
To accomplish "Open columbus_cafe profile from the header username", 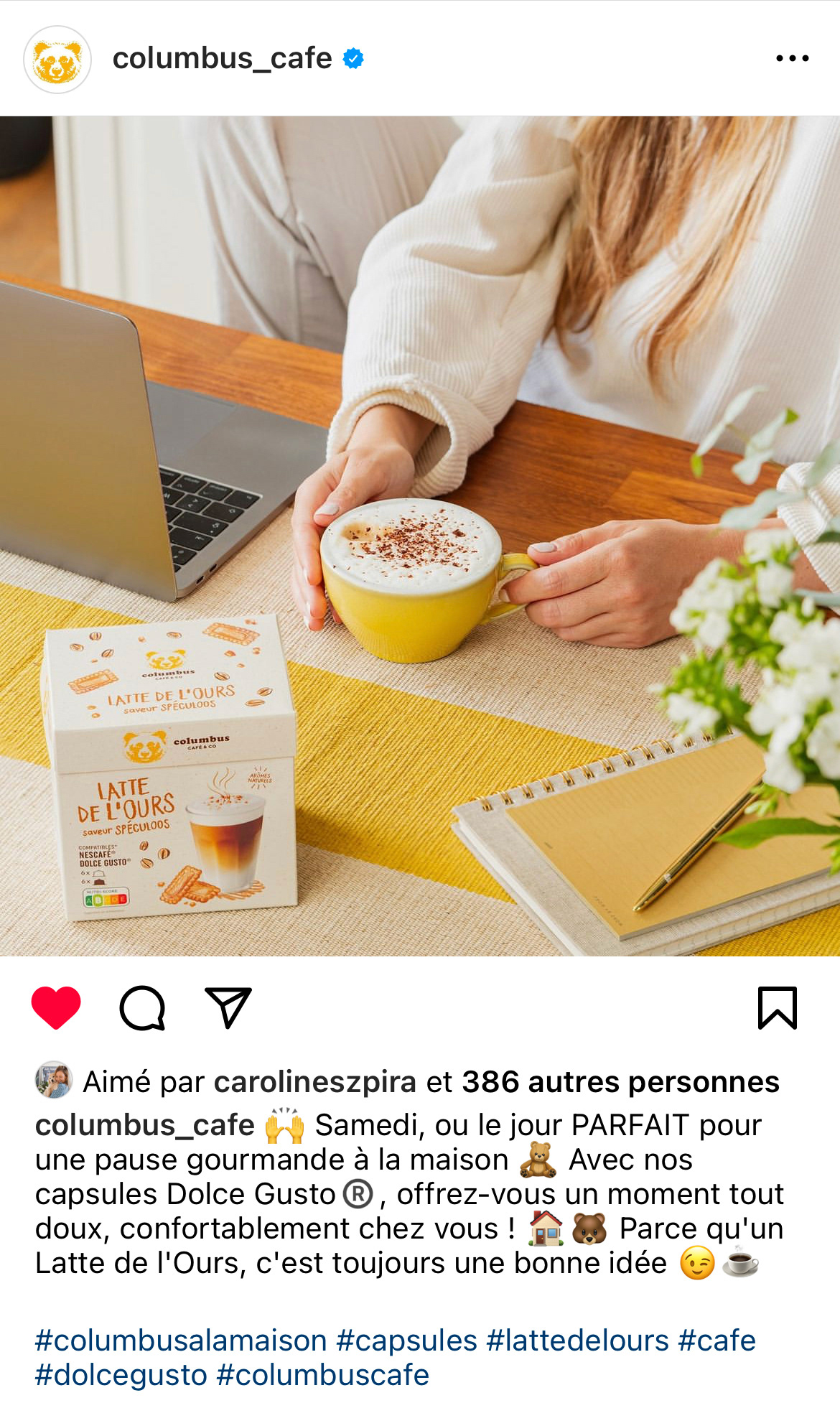I will pyautogui.click(x=222, y=58).
